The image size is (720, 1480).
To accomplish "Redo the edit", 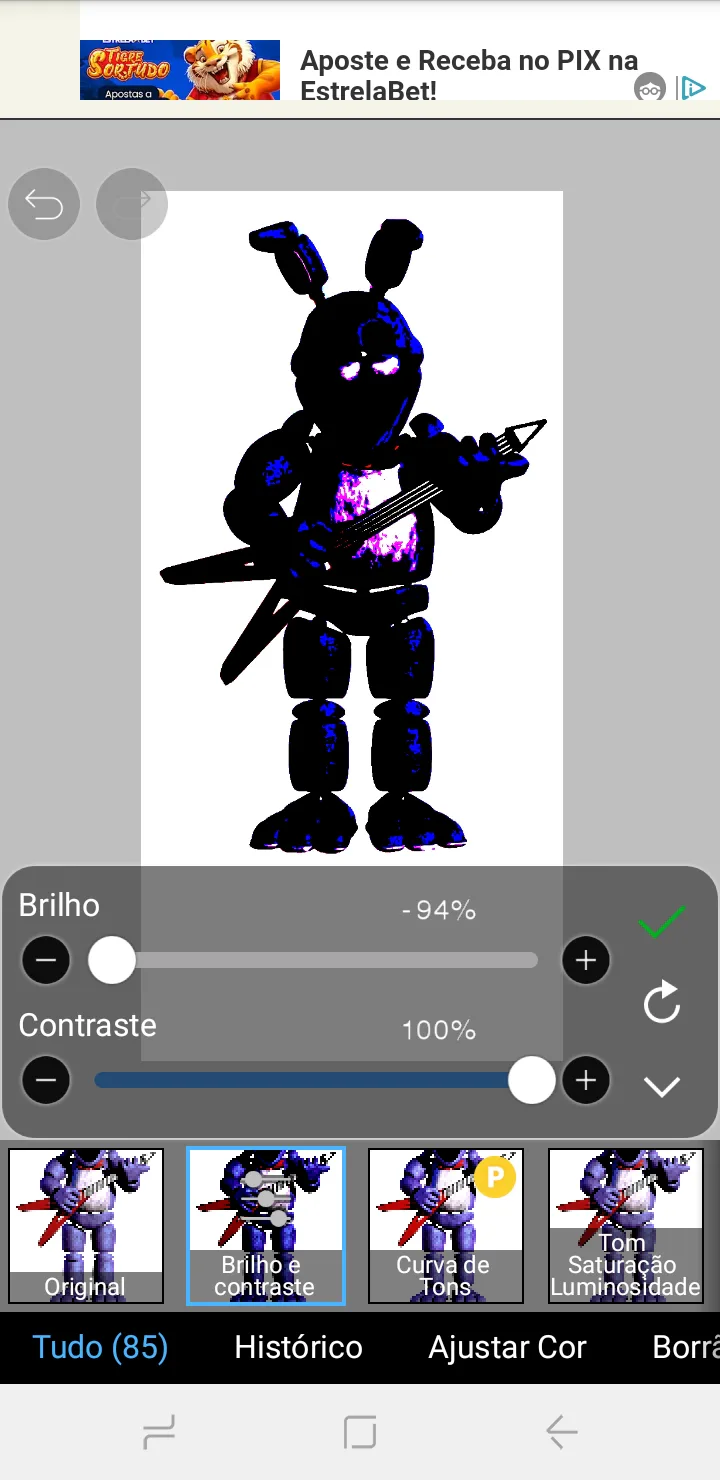I will (x=132, y=203).
